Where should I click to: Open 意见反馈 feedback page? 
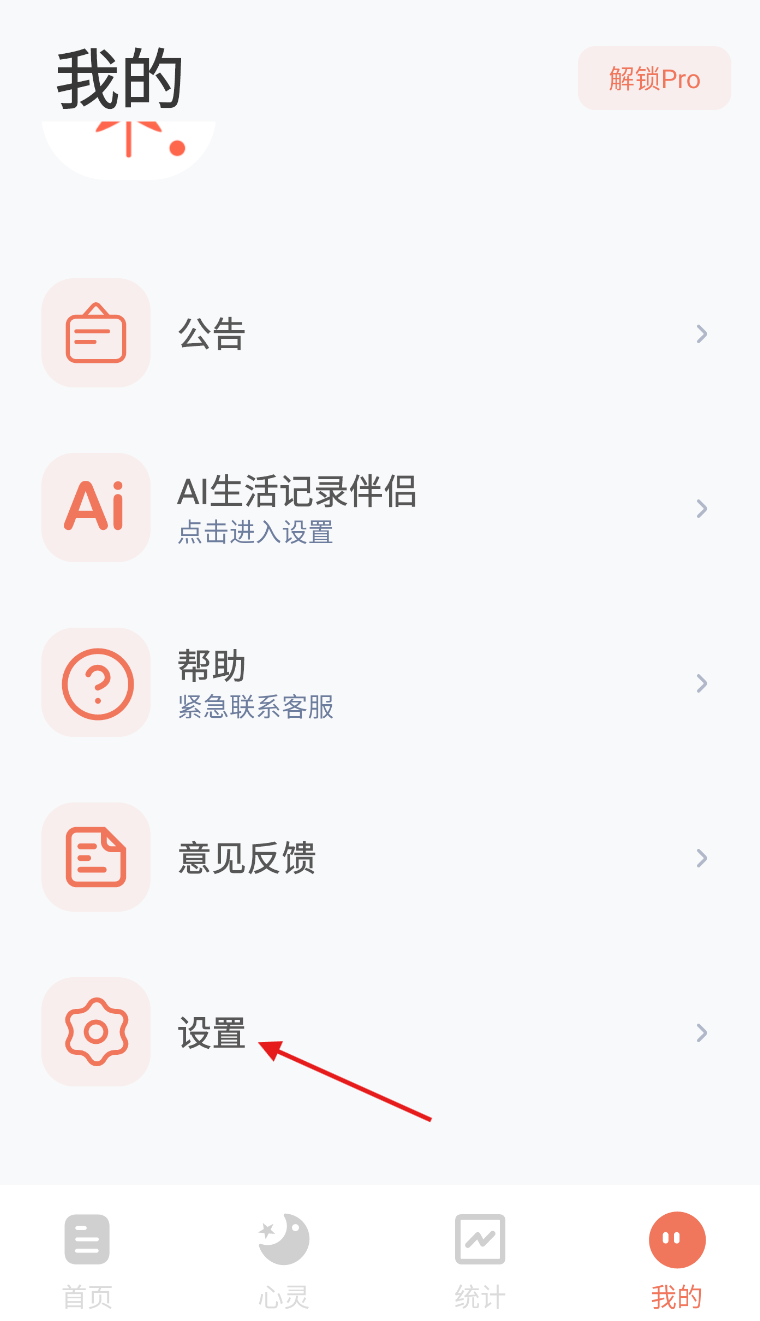(380, 857)
